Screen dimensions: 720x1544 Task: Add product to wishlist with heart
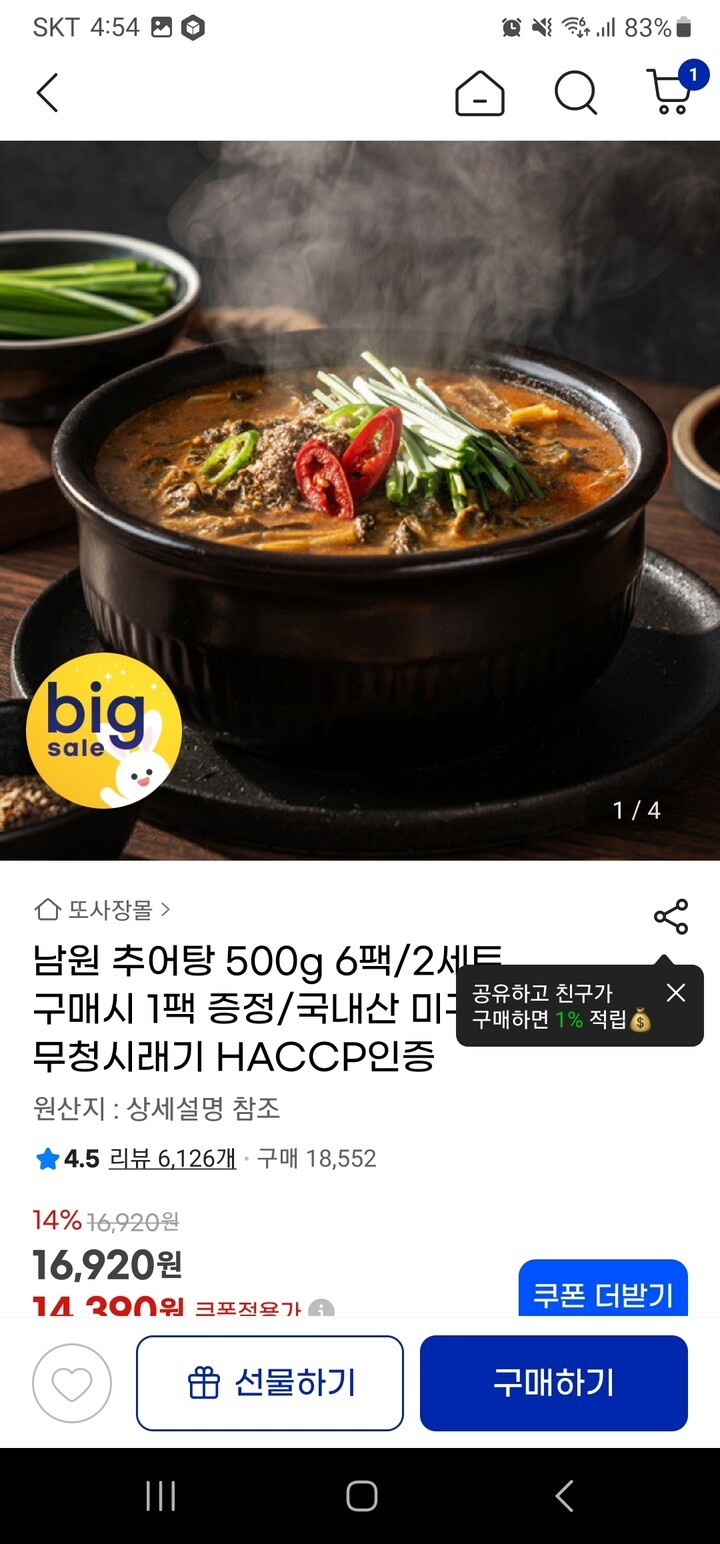click(x=72, y=1384)
